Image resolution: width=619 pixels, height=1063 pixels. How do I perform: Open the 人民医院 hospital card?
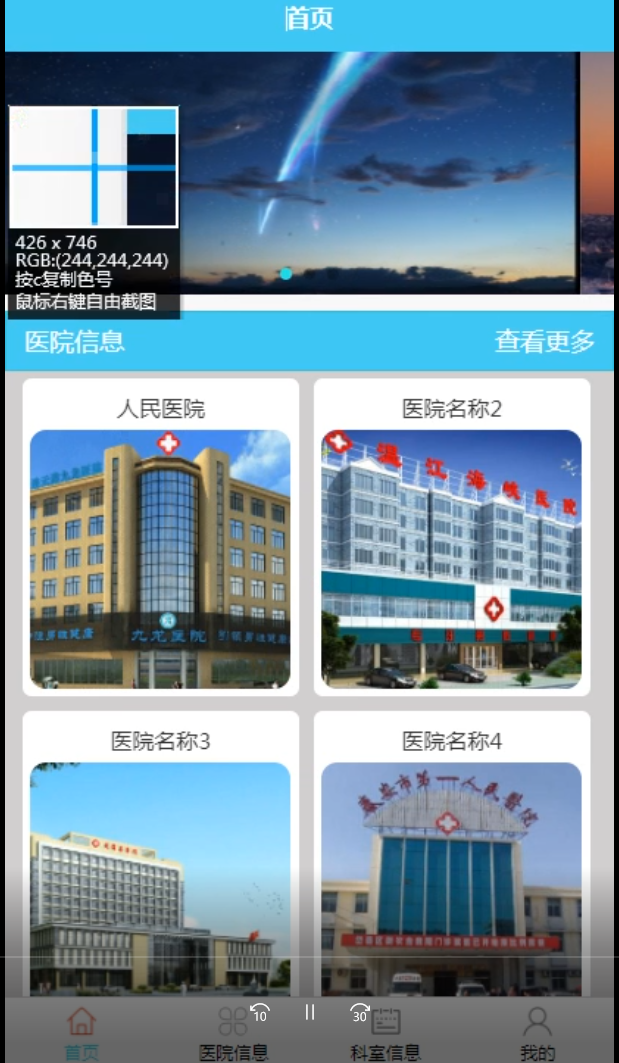click(x=160, y=537)
